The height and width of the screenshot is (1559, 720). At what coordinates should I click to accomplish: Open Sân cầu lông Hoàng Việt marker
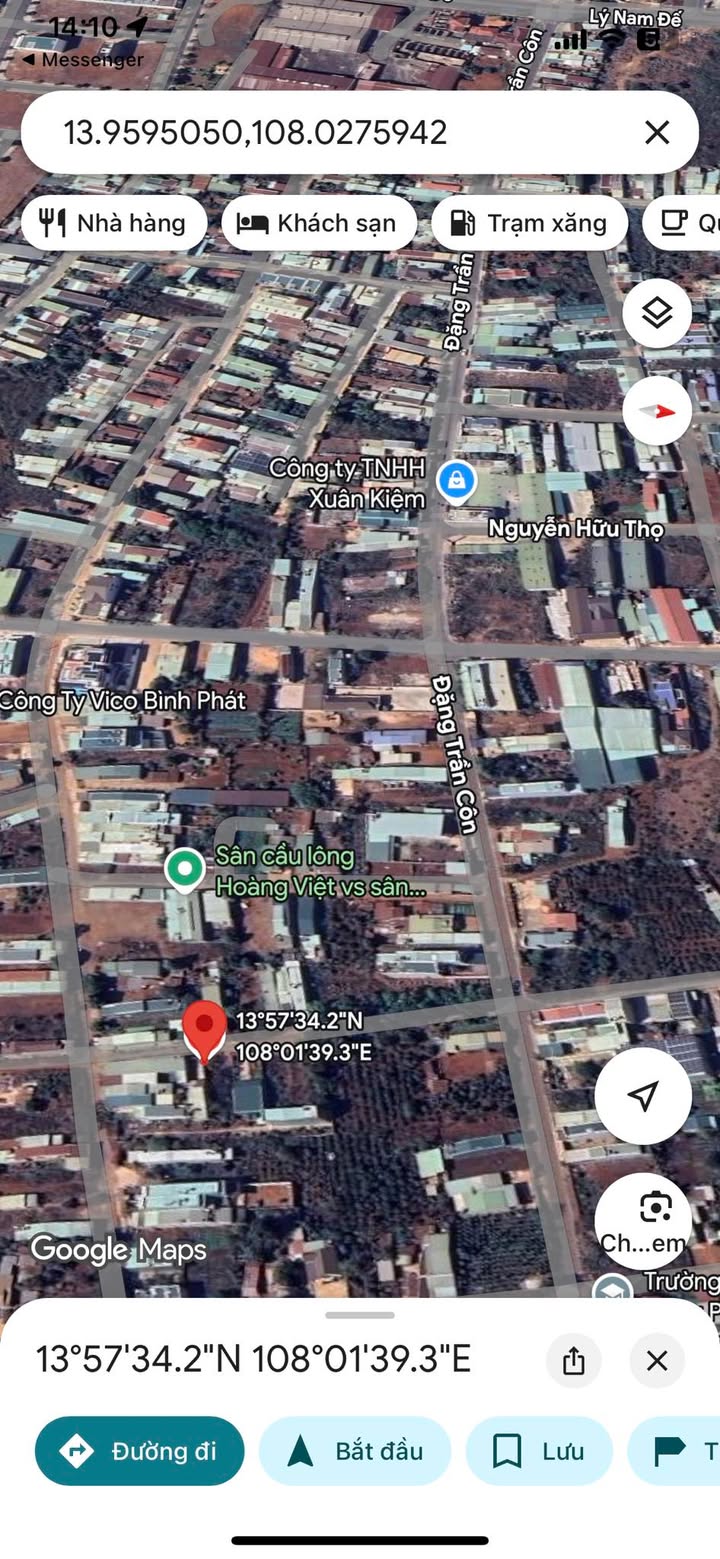(184, 869)
